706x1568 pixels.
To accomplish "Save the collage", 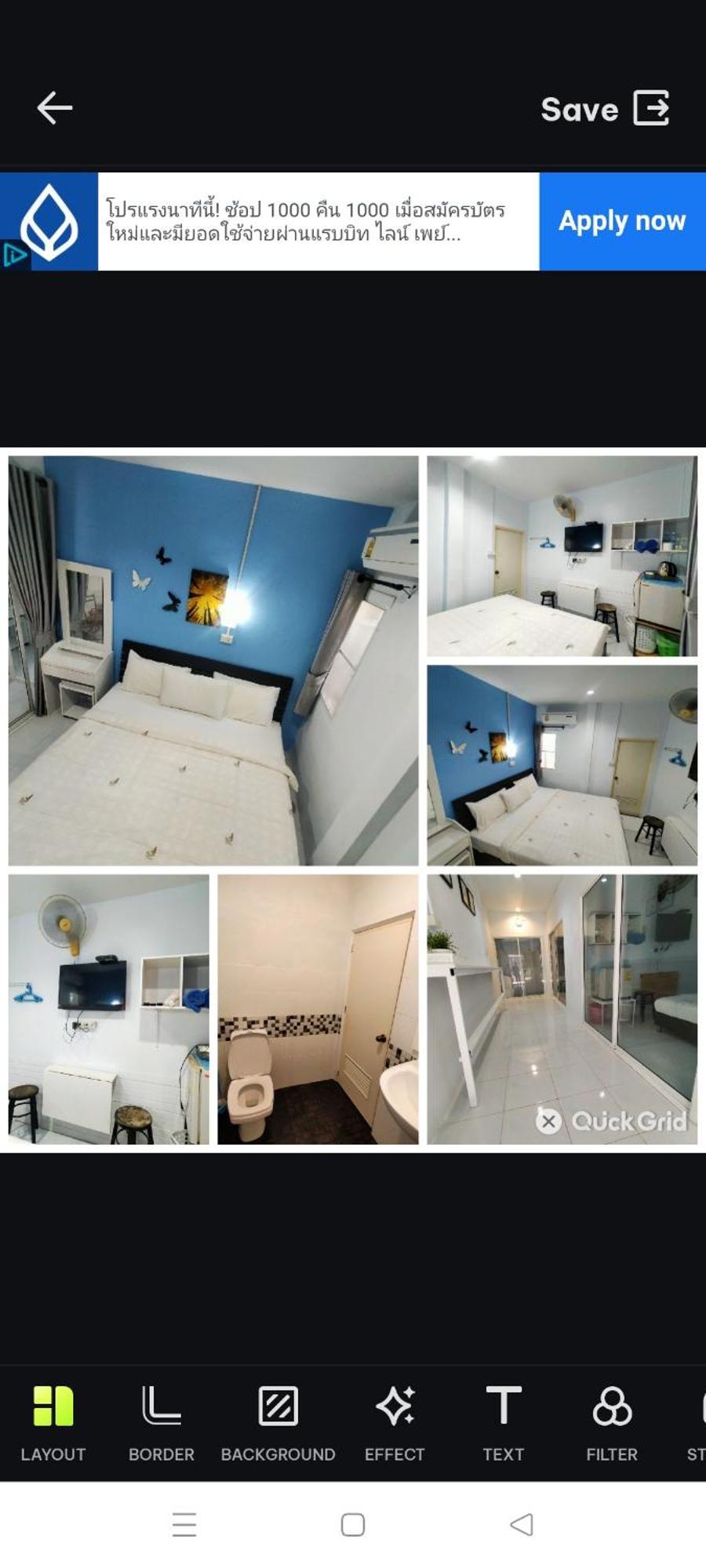I will tap(605, 109).
